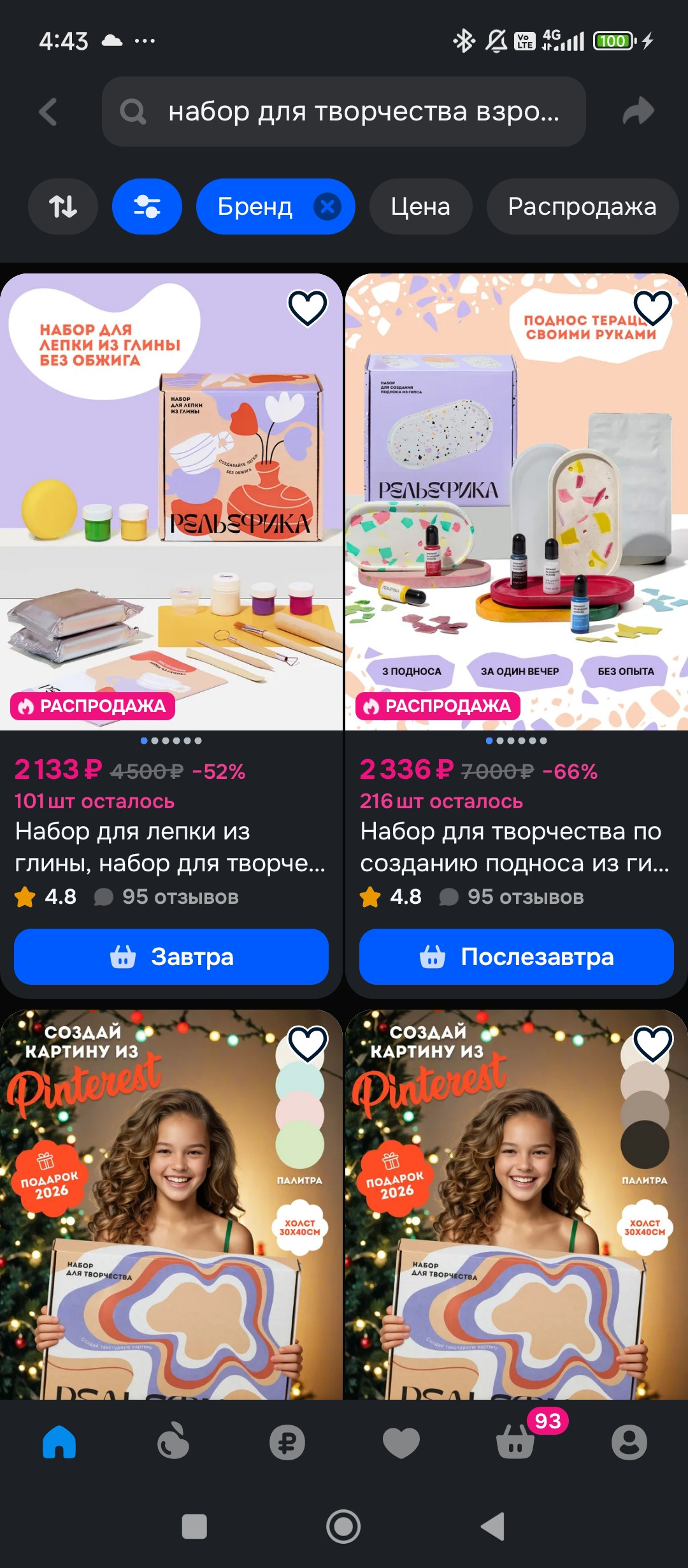
Task: Open the clay modeling set product card
Action: coord(171,846)
